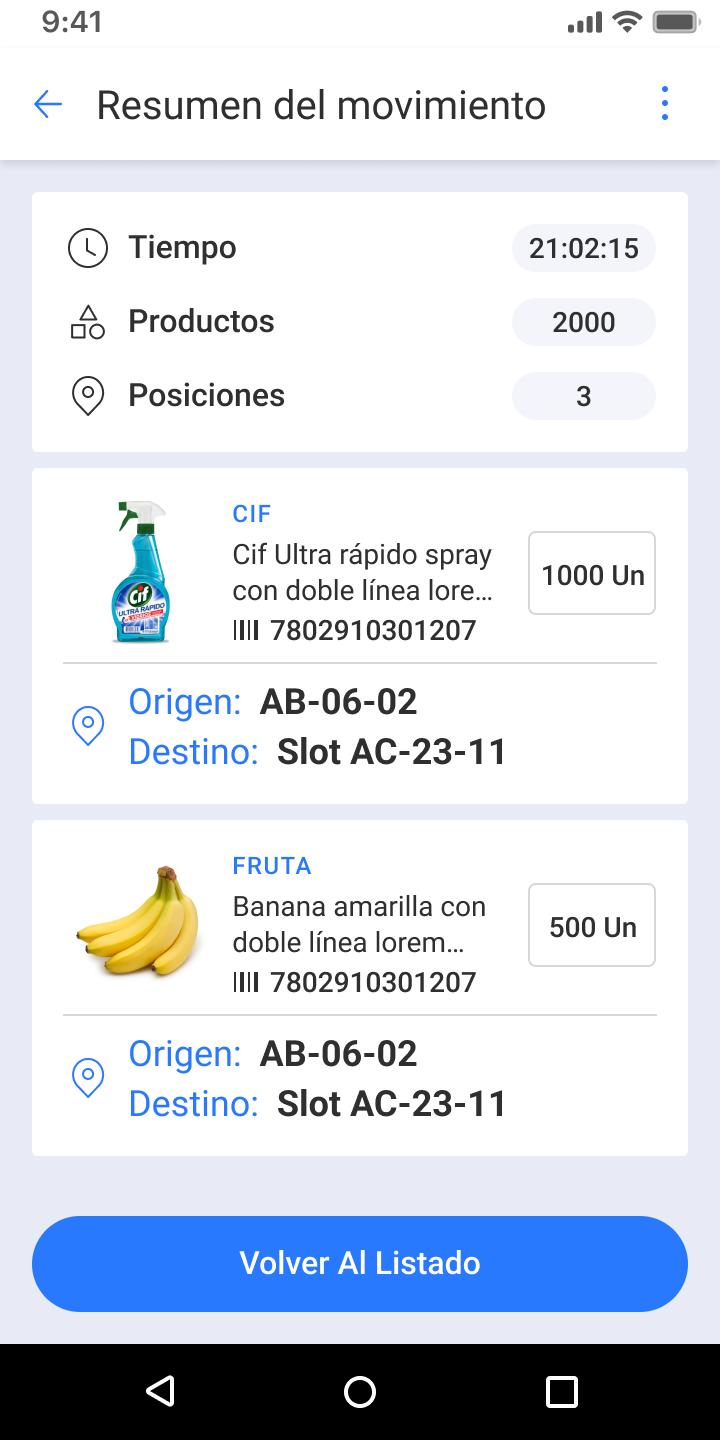Go back using the header arrow
Viewport: 720px width, 1440px height.
48,104
